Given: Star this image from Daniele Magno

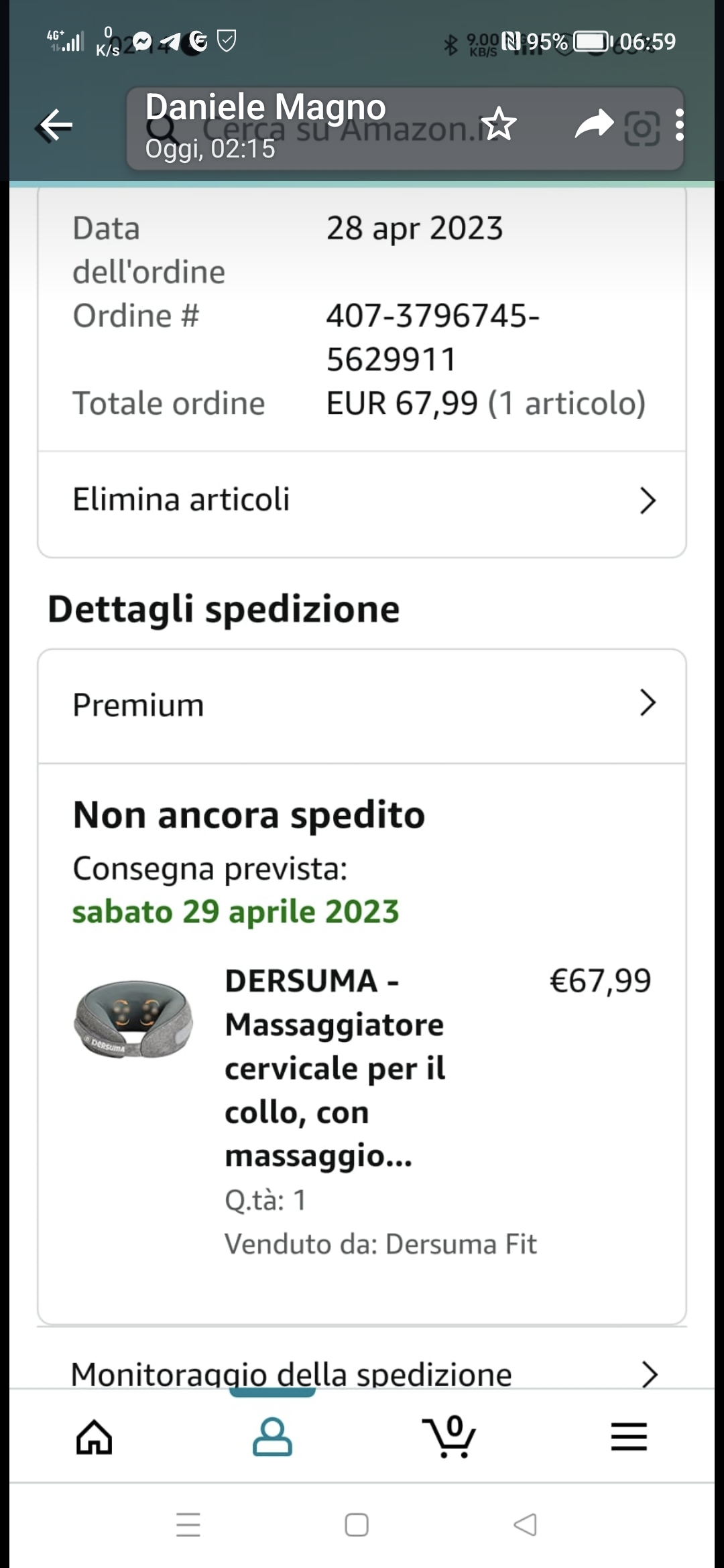Looking at the screenshot, I should tap(499, 125).
